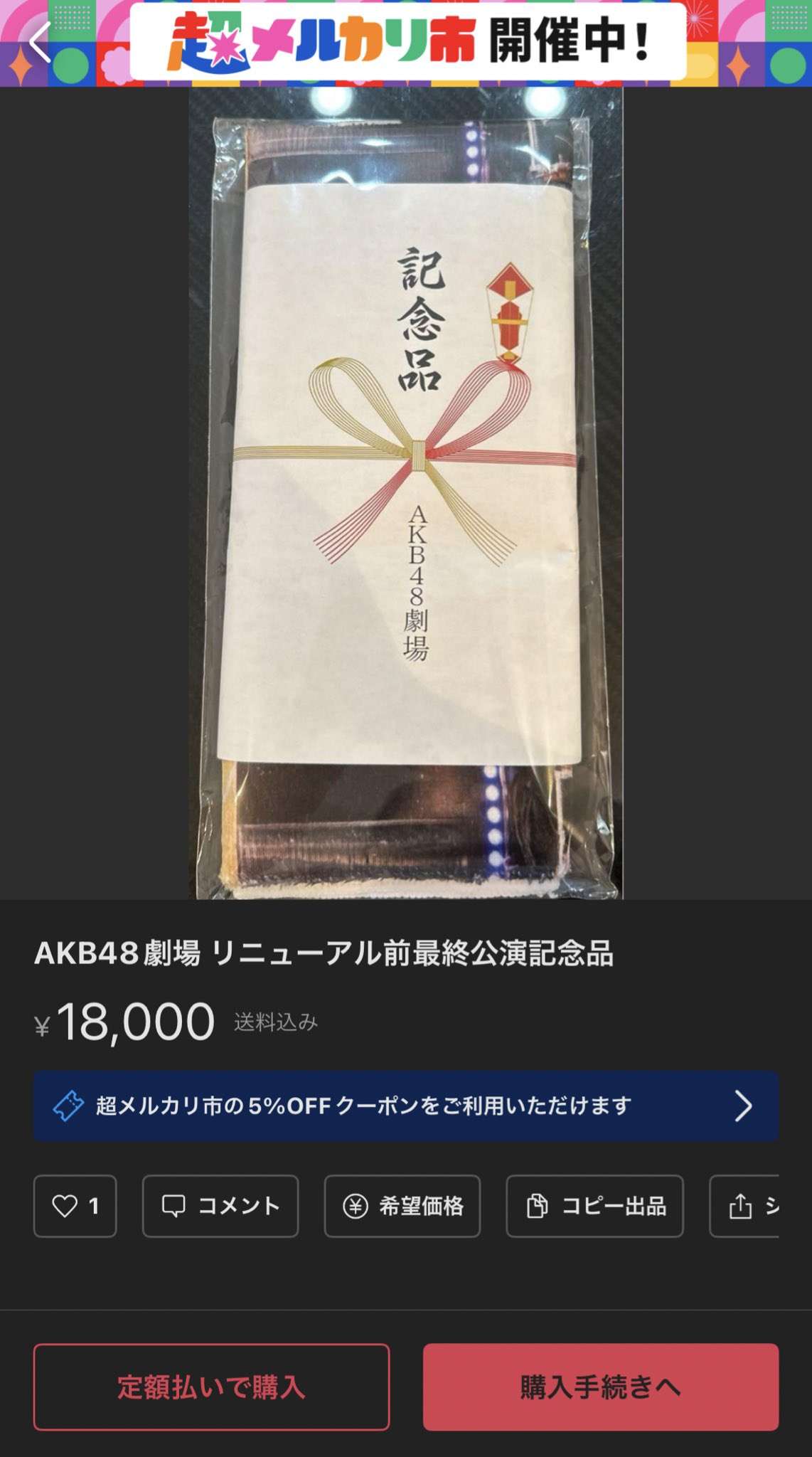Select 定額払いで購入
812x1457 pixels.
(x=211, y=1387)
